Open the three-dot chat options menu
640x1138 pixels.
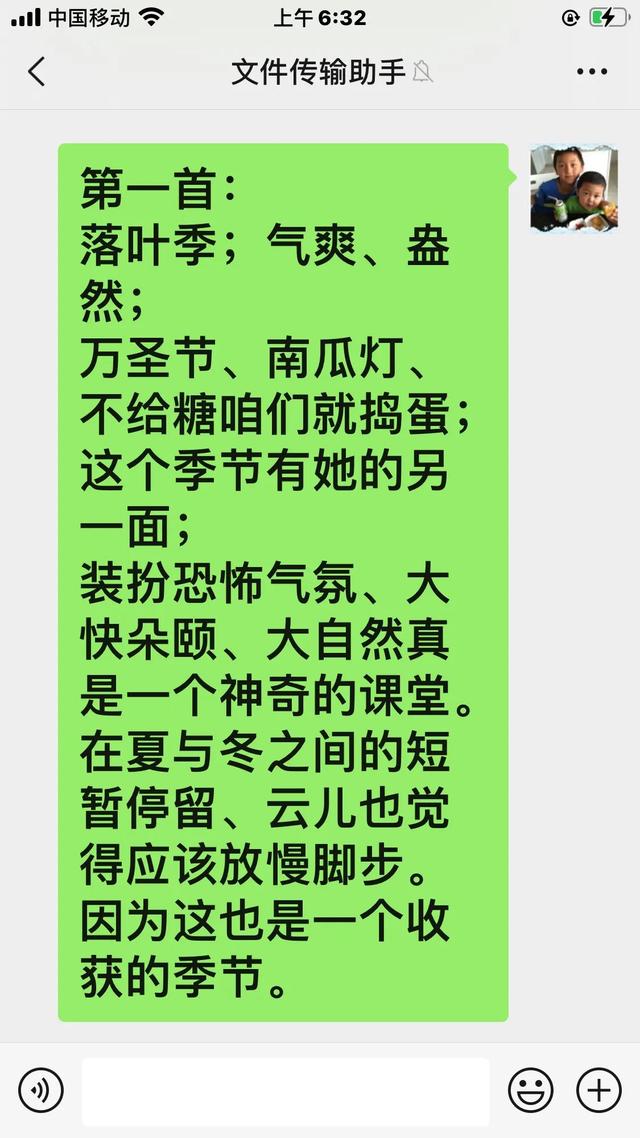pyautogui.click(x=592, y=72)
